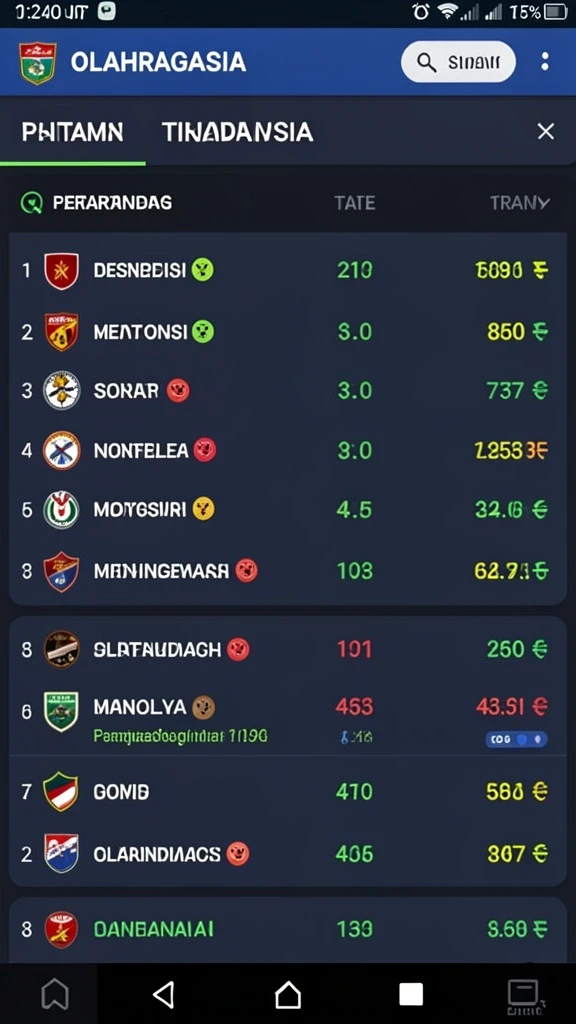This screenshot has height=1024, width=576.
Task: Open the DANBANAIAI team row
Action: pos(287,929)
